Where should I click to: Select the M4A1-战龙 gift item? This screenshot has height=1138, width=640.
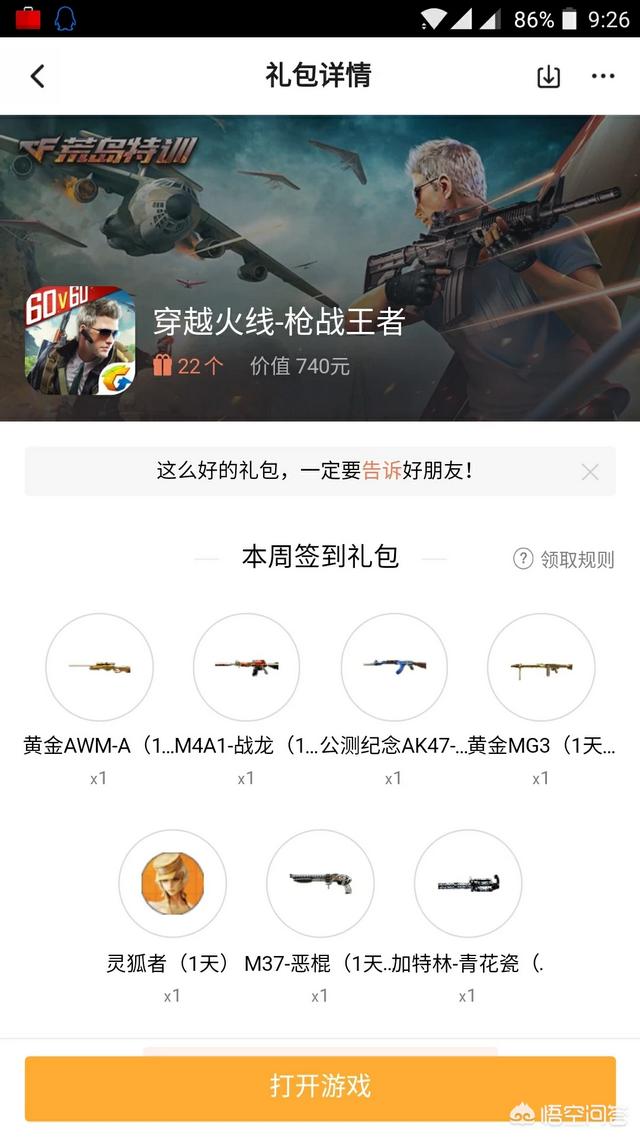coord(246,667)
